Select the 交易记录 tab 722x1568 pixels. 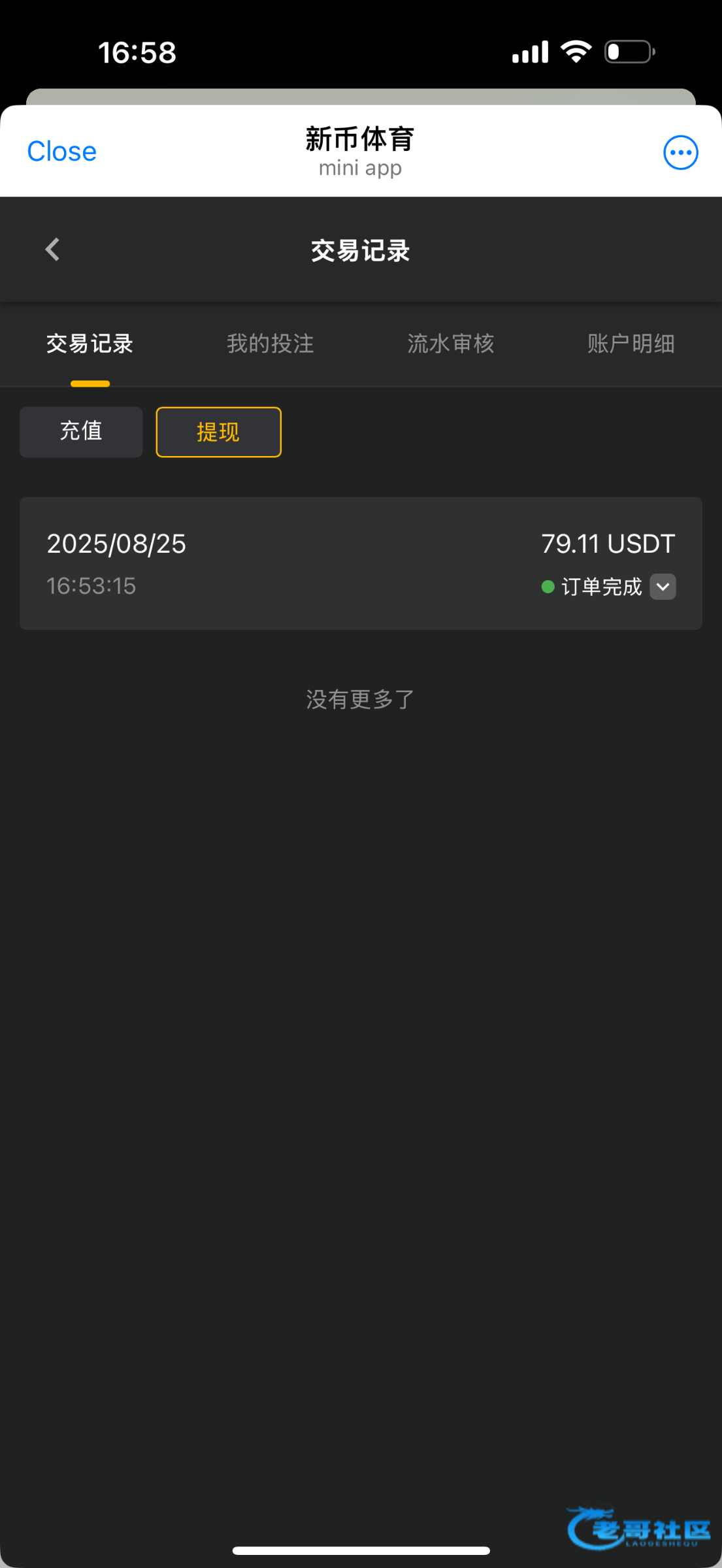click(90, 344)
